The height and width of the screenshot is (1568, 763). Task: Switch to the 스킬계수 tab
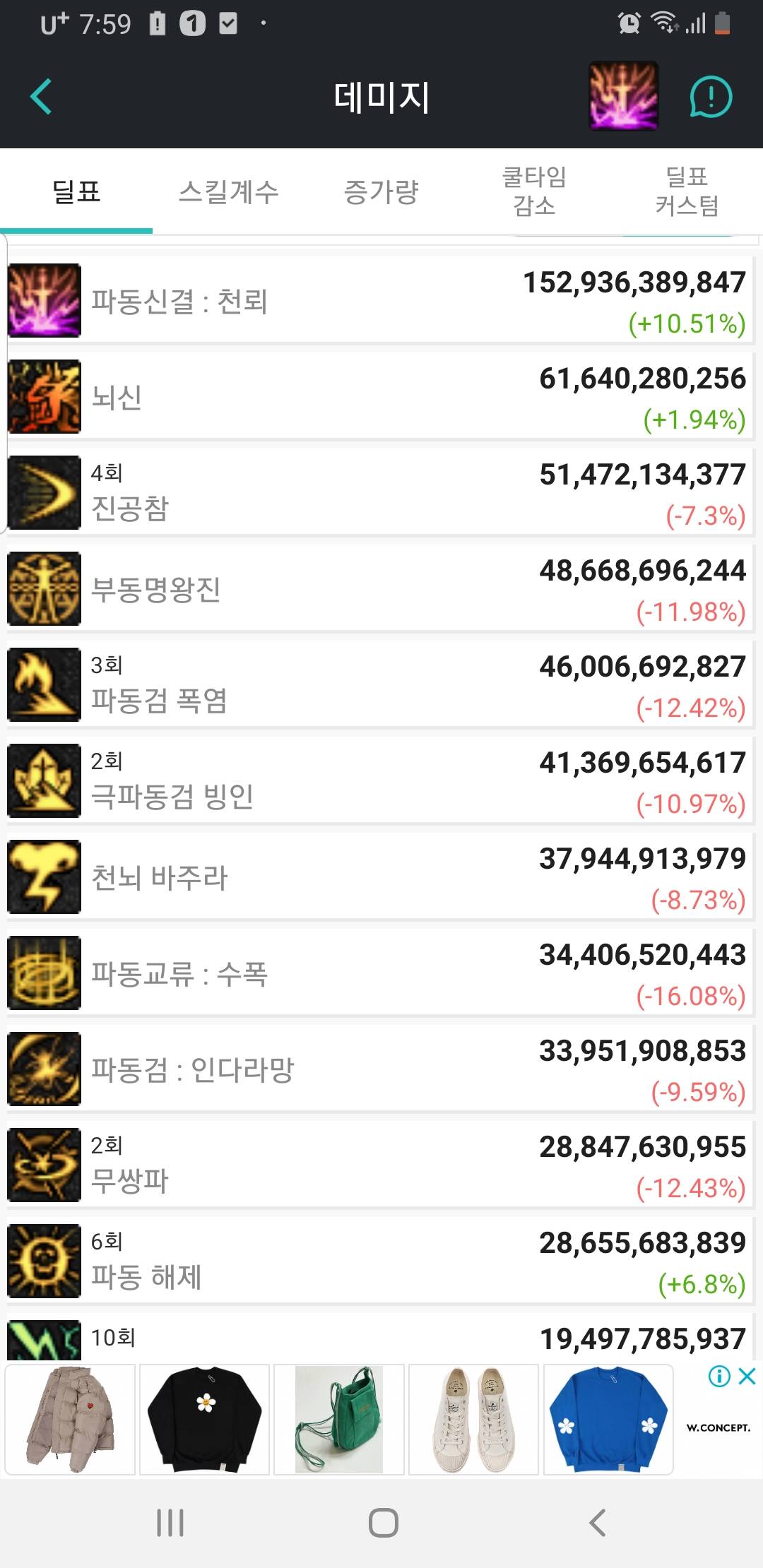coord(228,191)
